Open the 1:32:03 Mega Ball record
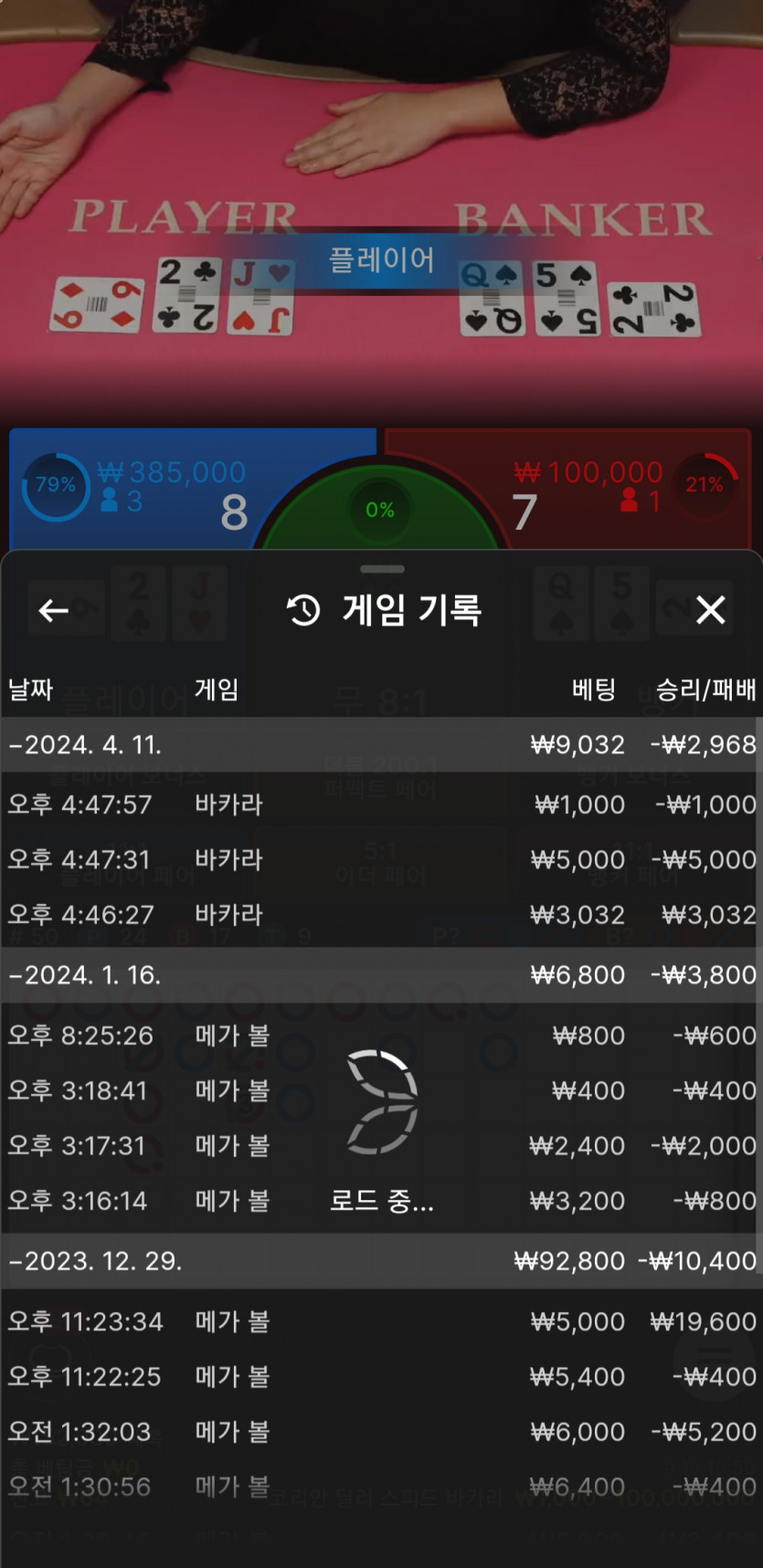Screen dimensions: 763x1568 point(381,1431)
